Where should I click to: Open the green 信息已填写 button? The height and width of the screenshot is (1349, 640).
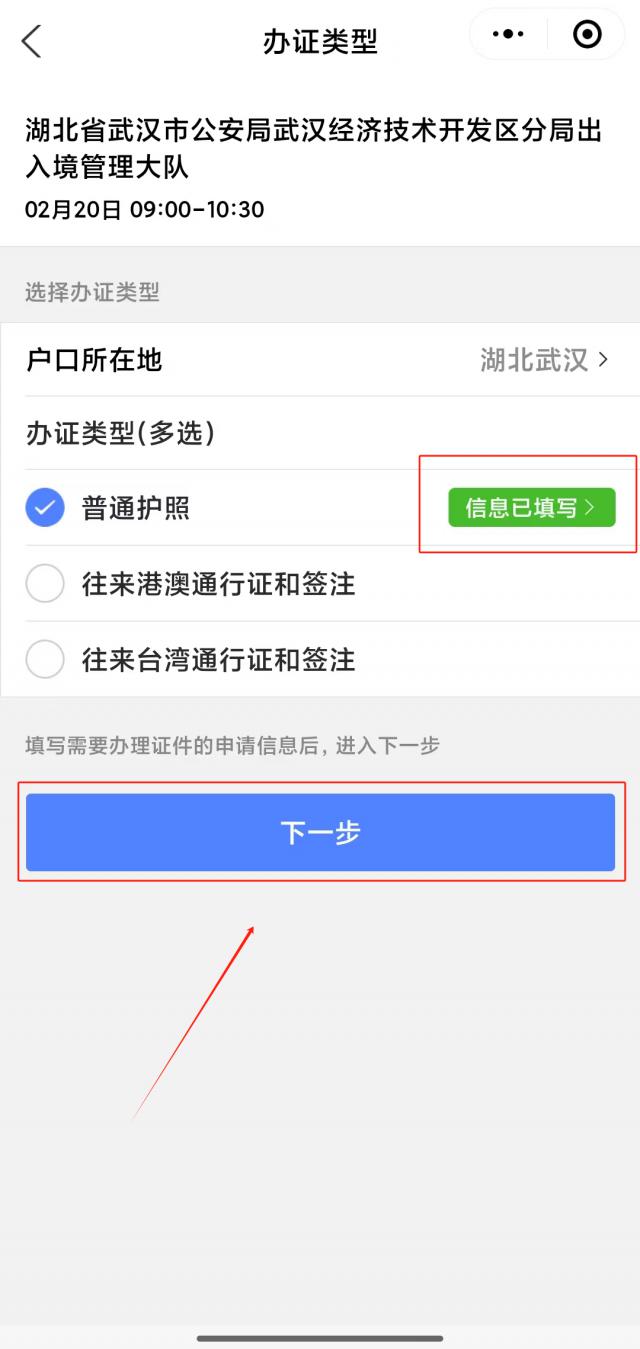tap(531, 508)
